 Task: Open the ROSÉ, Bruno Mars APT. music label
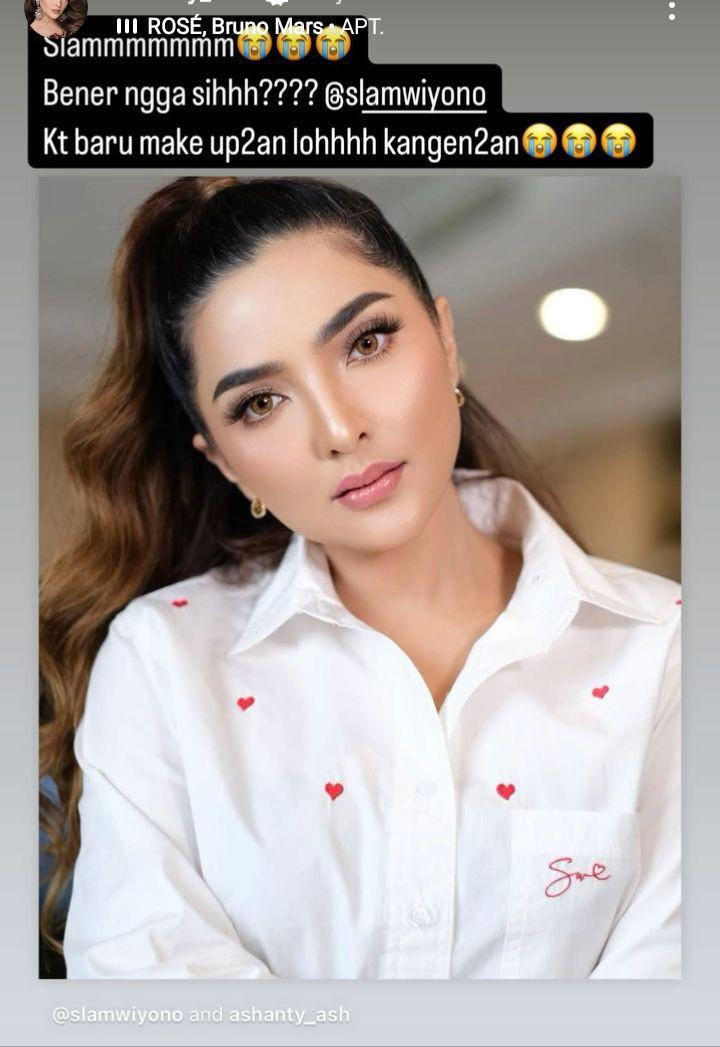pos(250,27)
